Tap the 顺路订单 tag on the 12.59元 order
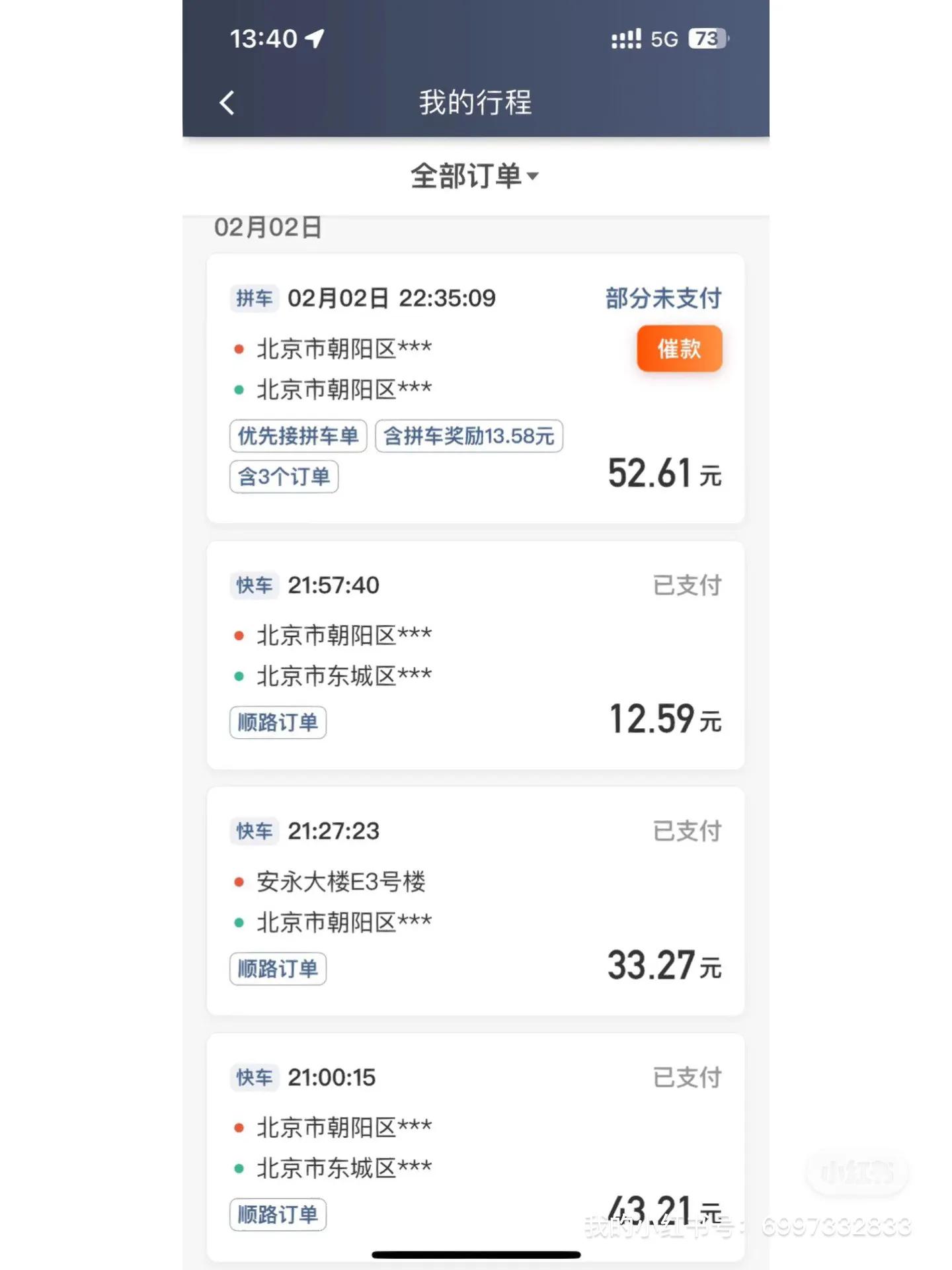The width and height of the screenshot is (952, 1270). [276, 722]
